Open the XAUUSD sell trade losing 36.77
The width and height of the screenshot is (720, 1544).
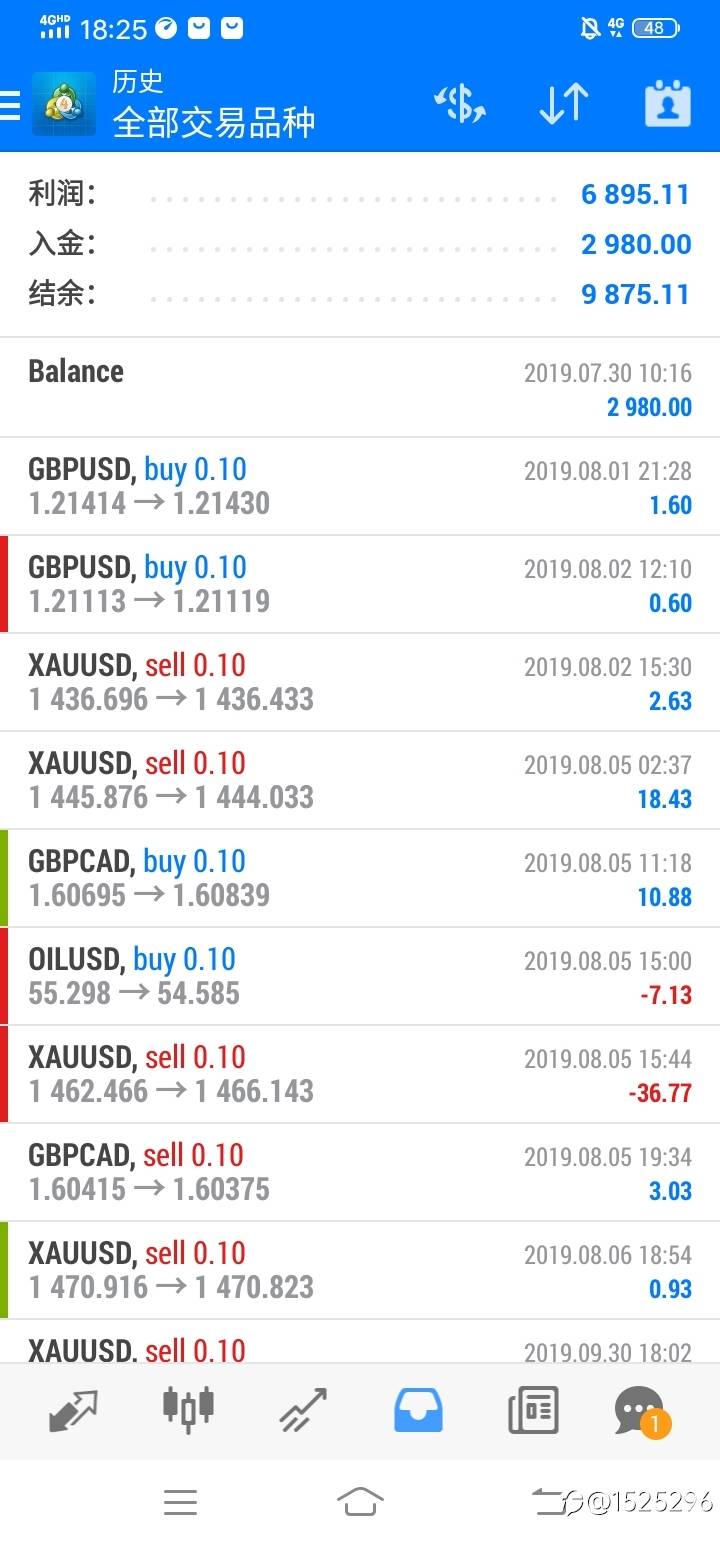click(x=360, y=1074)
